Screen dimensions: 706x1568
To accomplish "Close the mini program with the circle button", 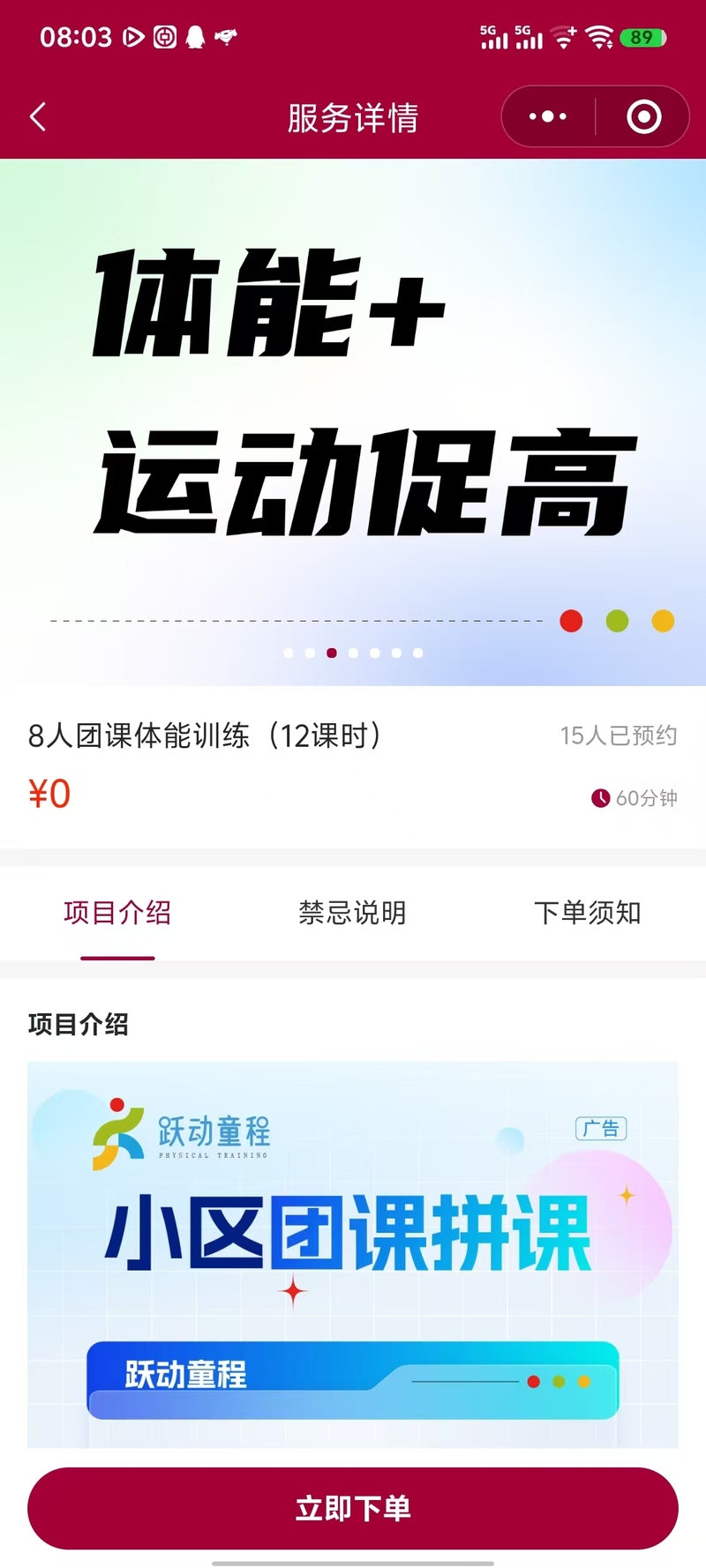I will coord(643,116).
